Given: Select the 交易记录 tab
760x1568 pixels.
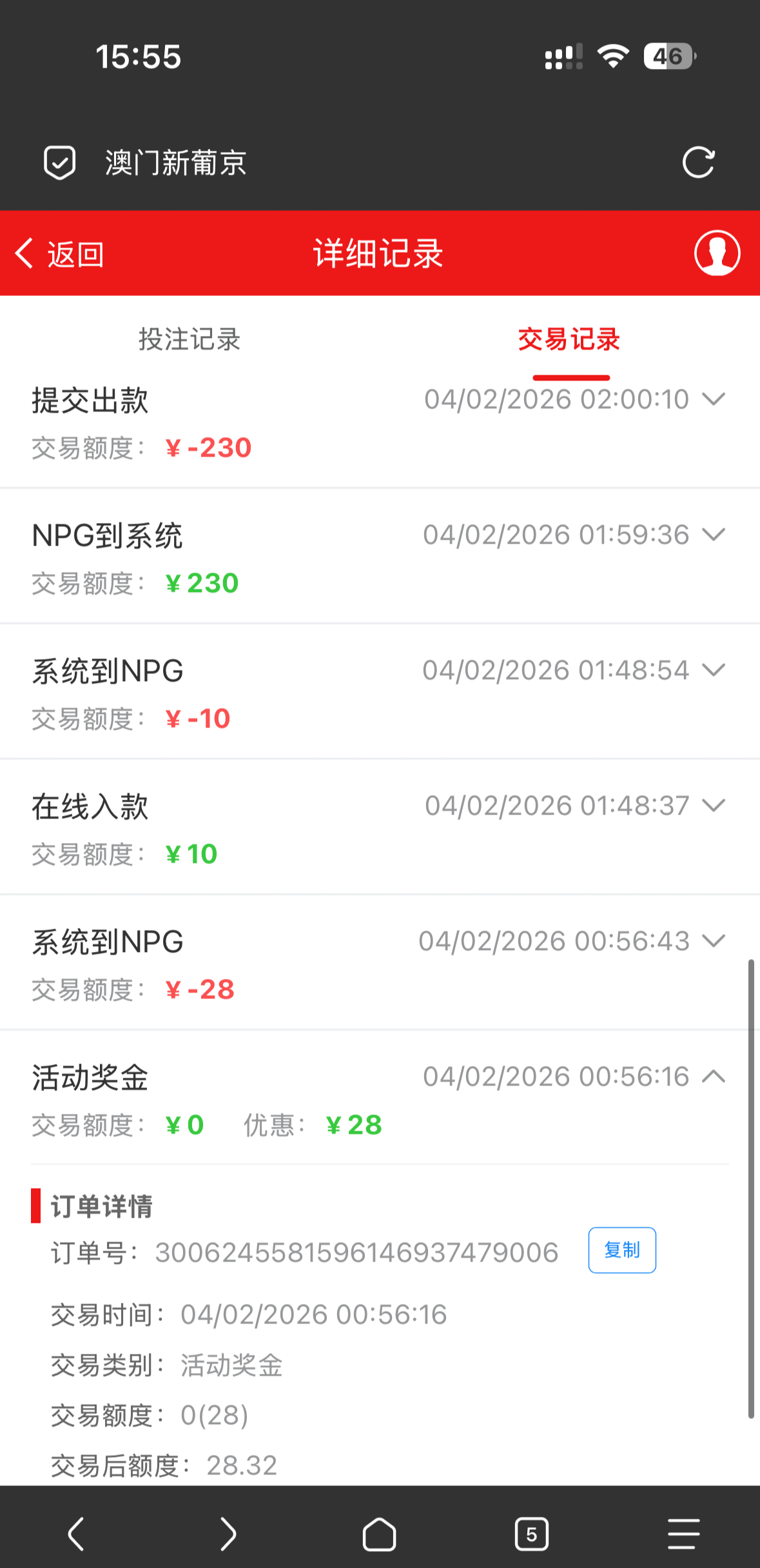Looking at the screenshot, I should point(569,339).
